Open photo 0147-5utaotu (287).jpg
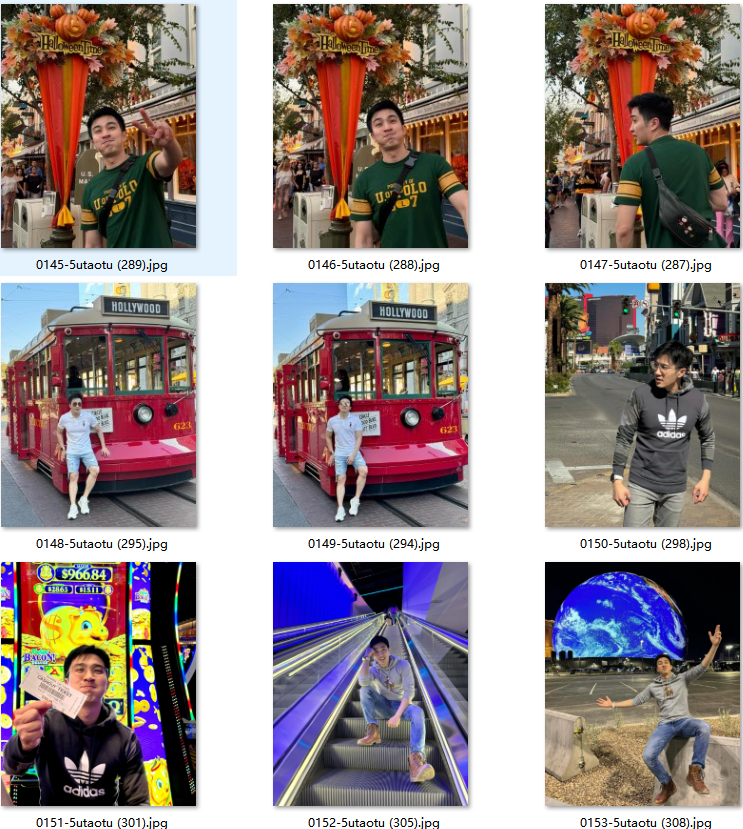The height and width of the screenshot is (829, 743). pyautogui.click(x=642, y=126)
